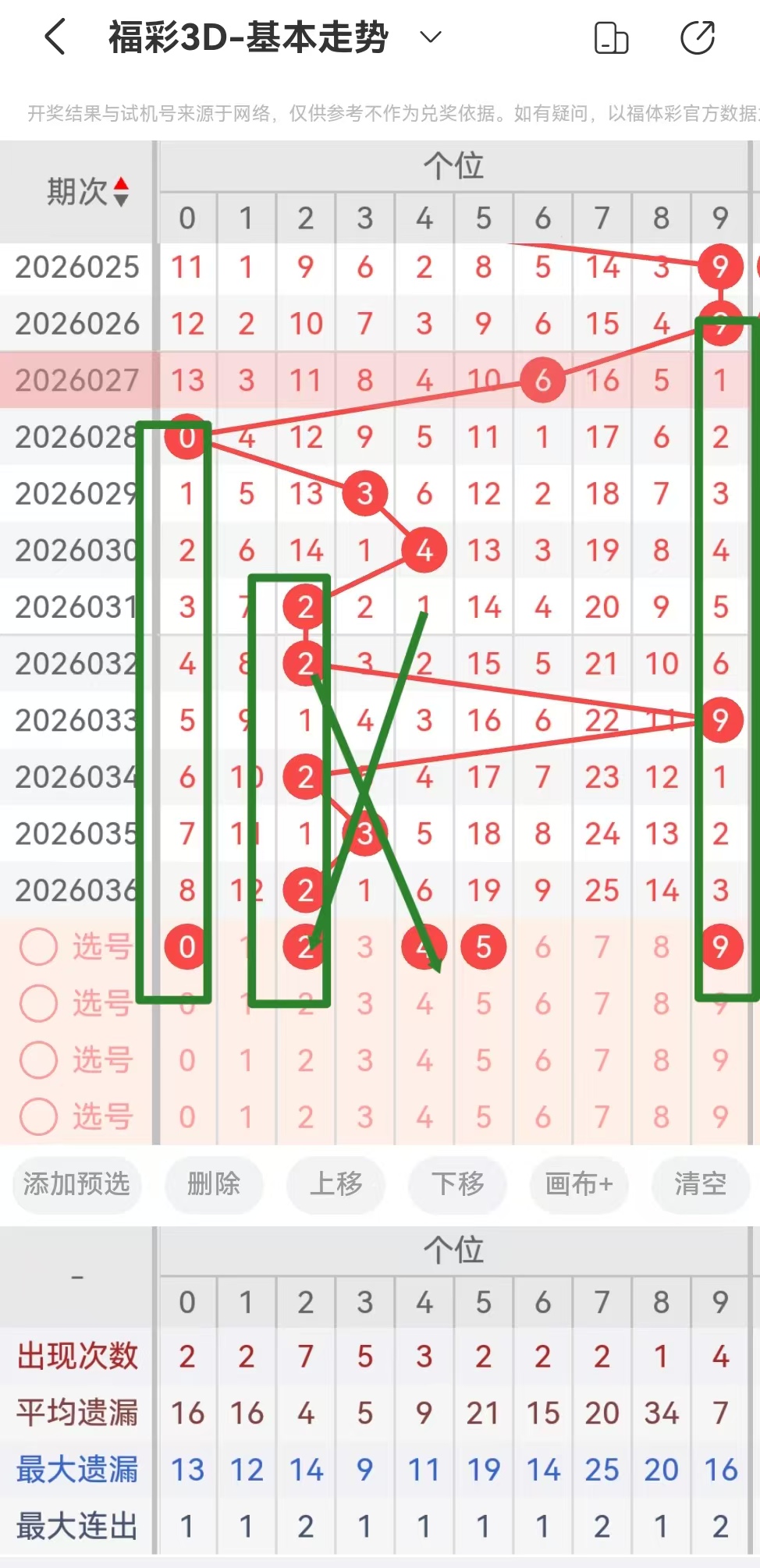Deselect highlighted number 5 in 选号 row
This screenshot has width=760, height=1568.
tap(484, 946)
